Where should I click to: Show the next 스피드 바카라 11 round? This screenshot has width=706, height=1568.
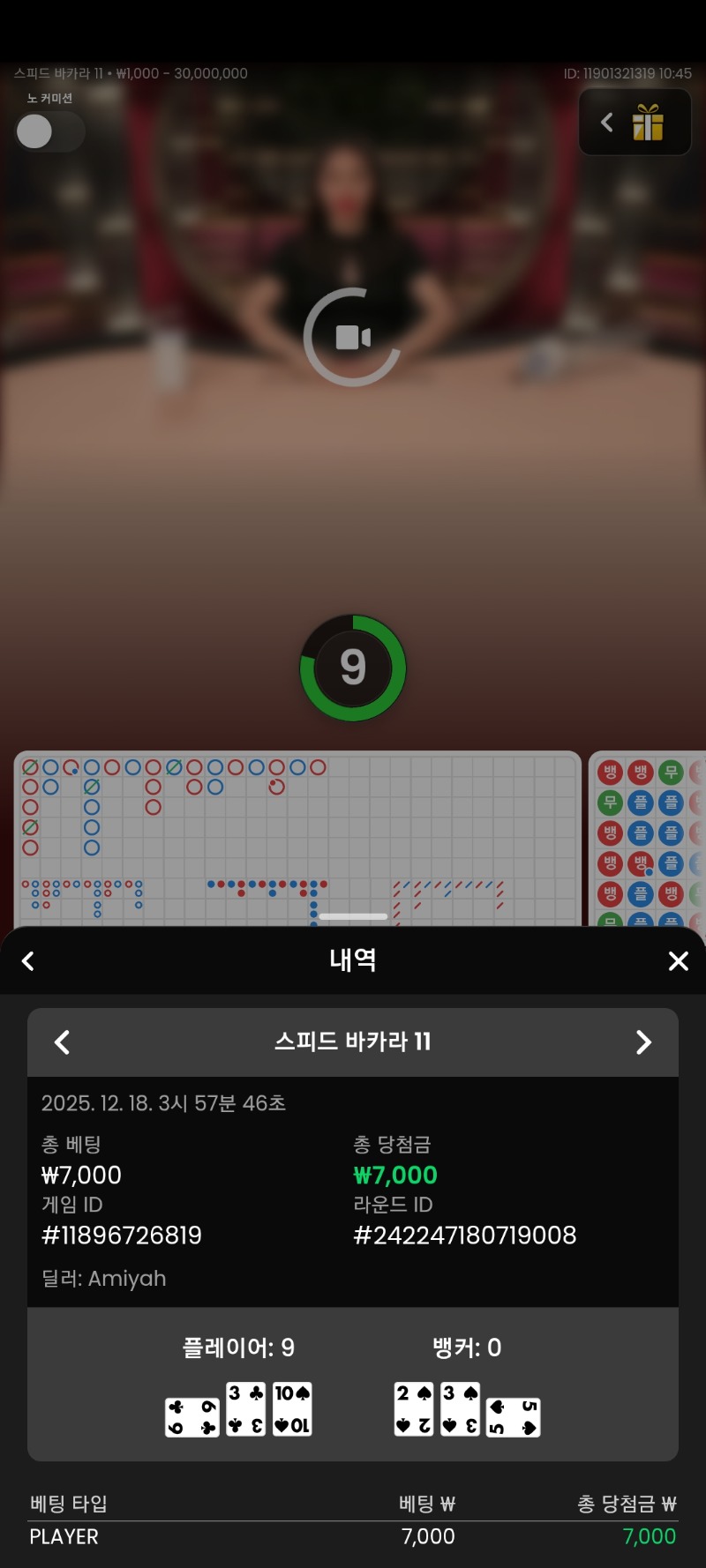pyautogui.click(x=643, y=1042)
